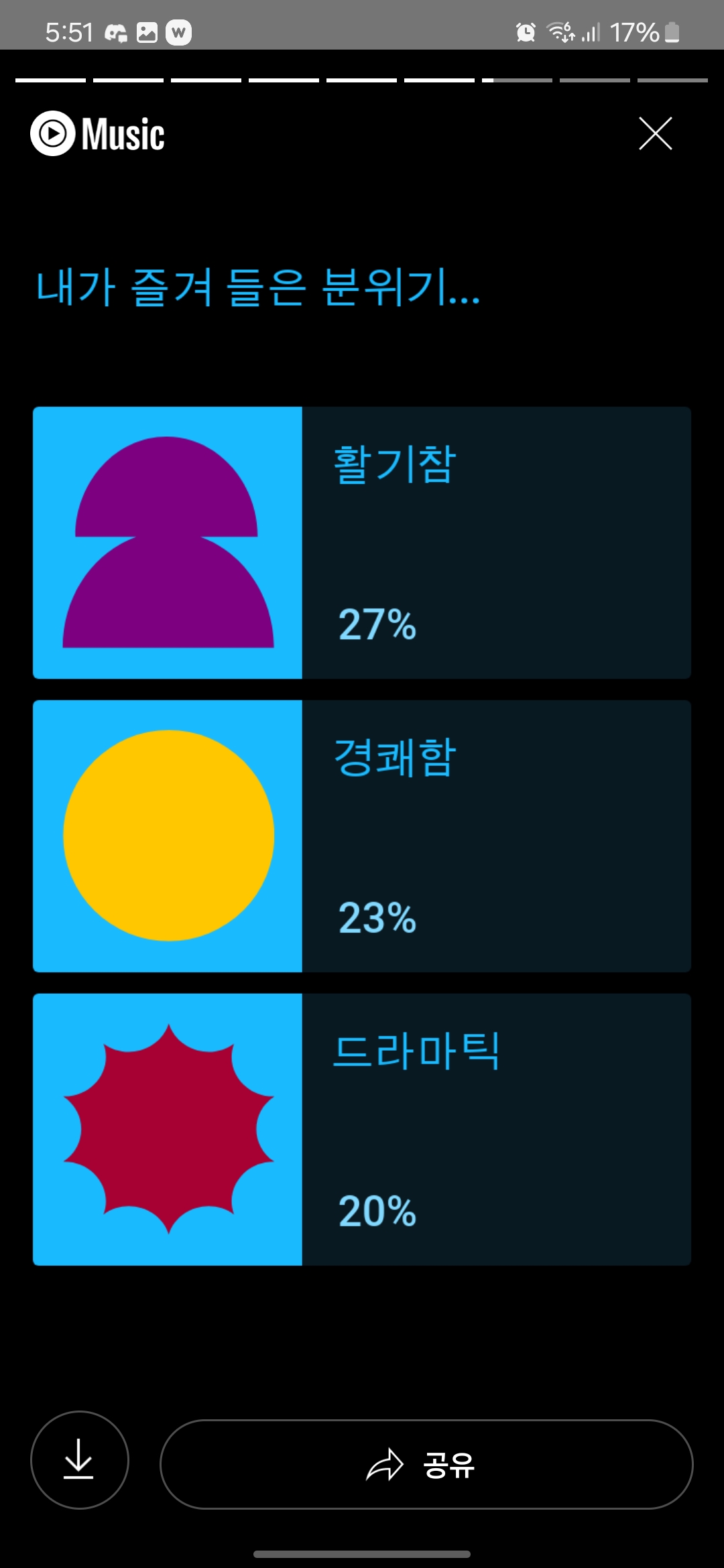Tap the 공유 share button
The height and width of the screenshot is (1568, 724).
coord(426,1464)
